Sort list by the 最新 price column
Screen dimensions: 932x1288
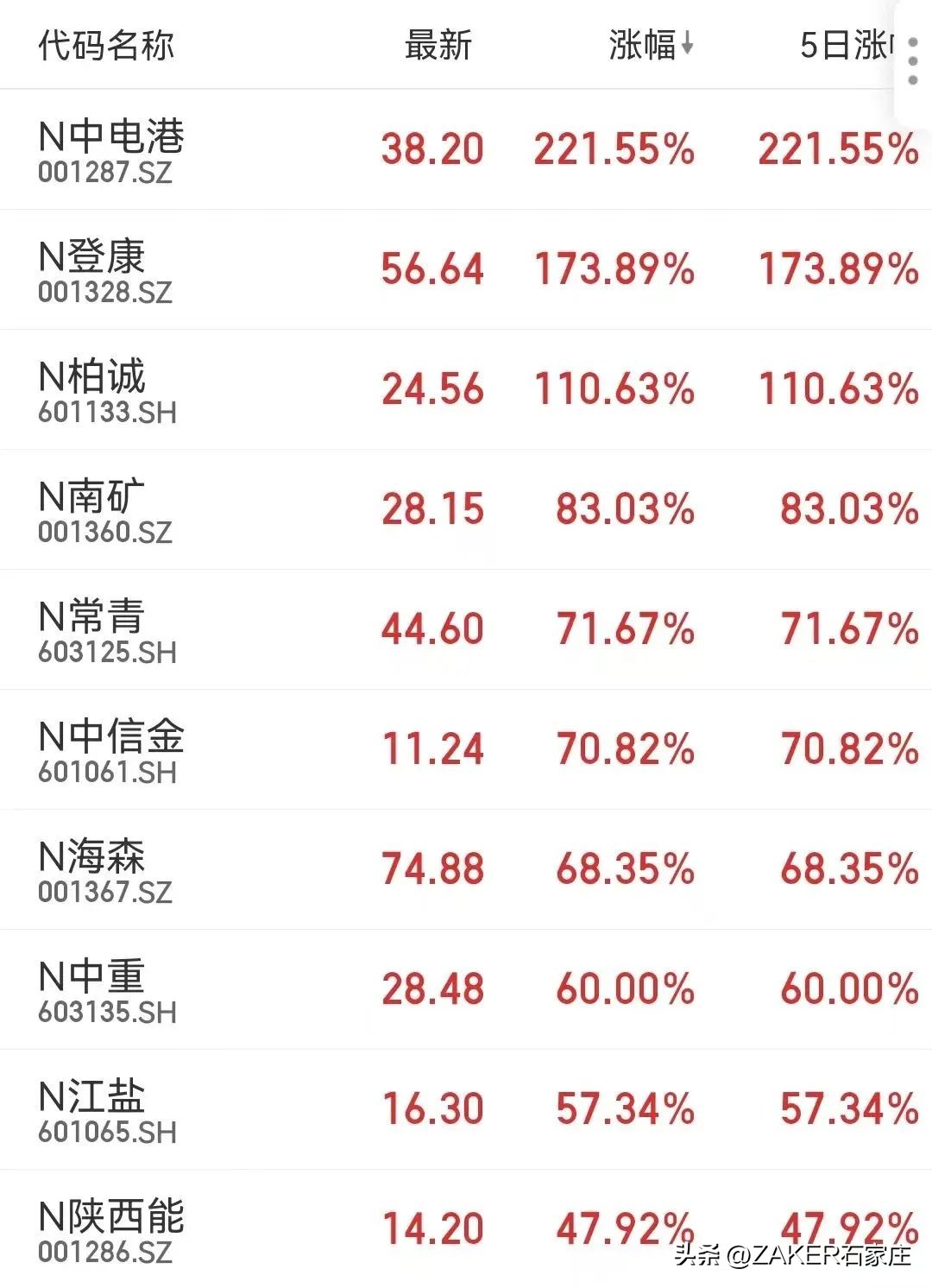(436, 46)
